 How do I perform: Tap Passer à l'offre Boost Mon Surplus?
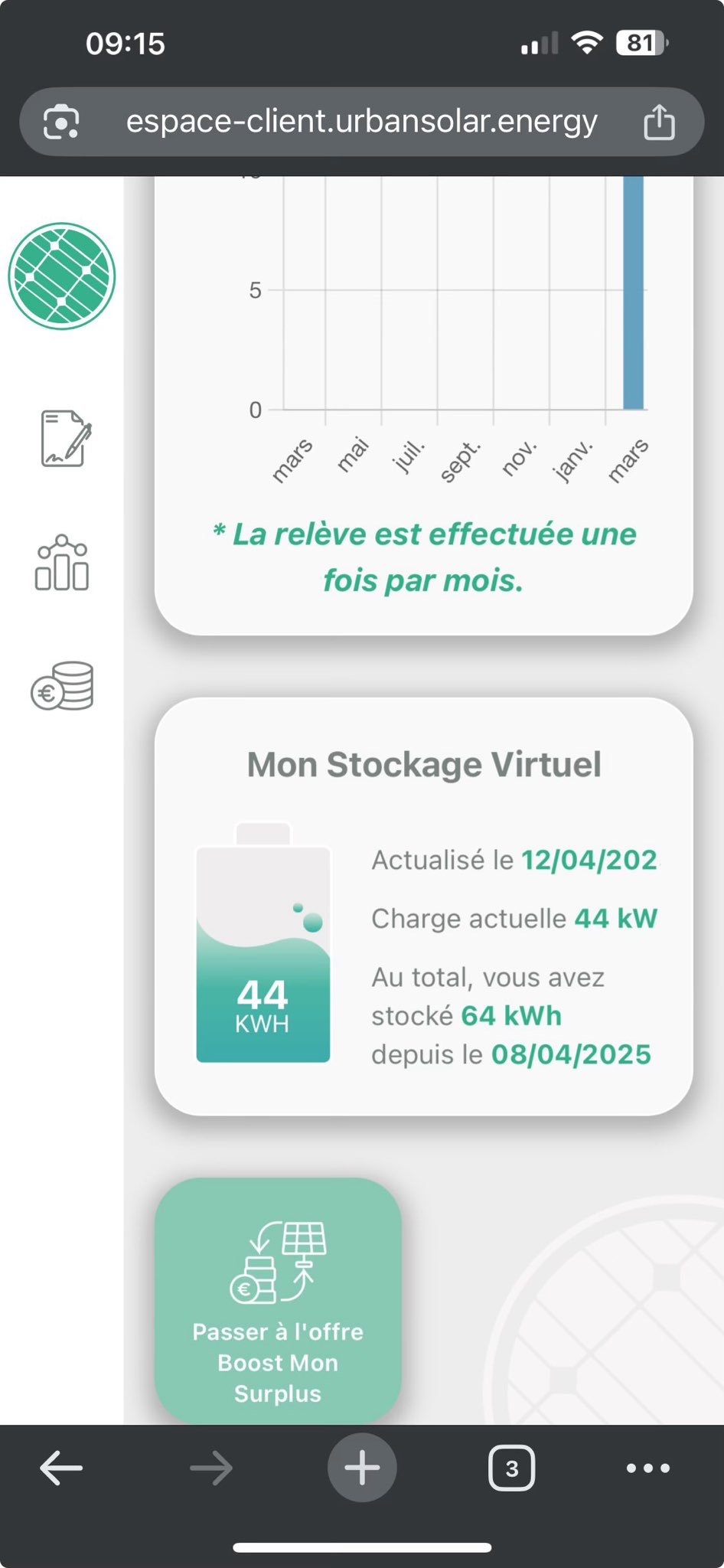point(278,1301)
